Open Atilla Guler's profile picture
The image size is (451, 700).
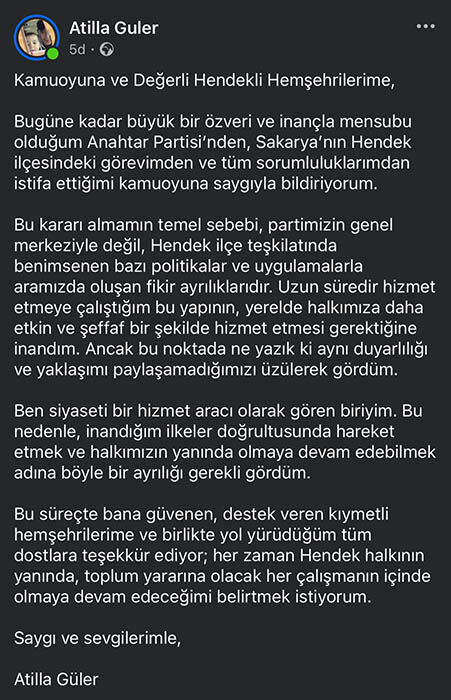37,38
